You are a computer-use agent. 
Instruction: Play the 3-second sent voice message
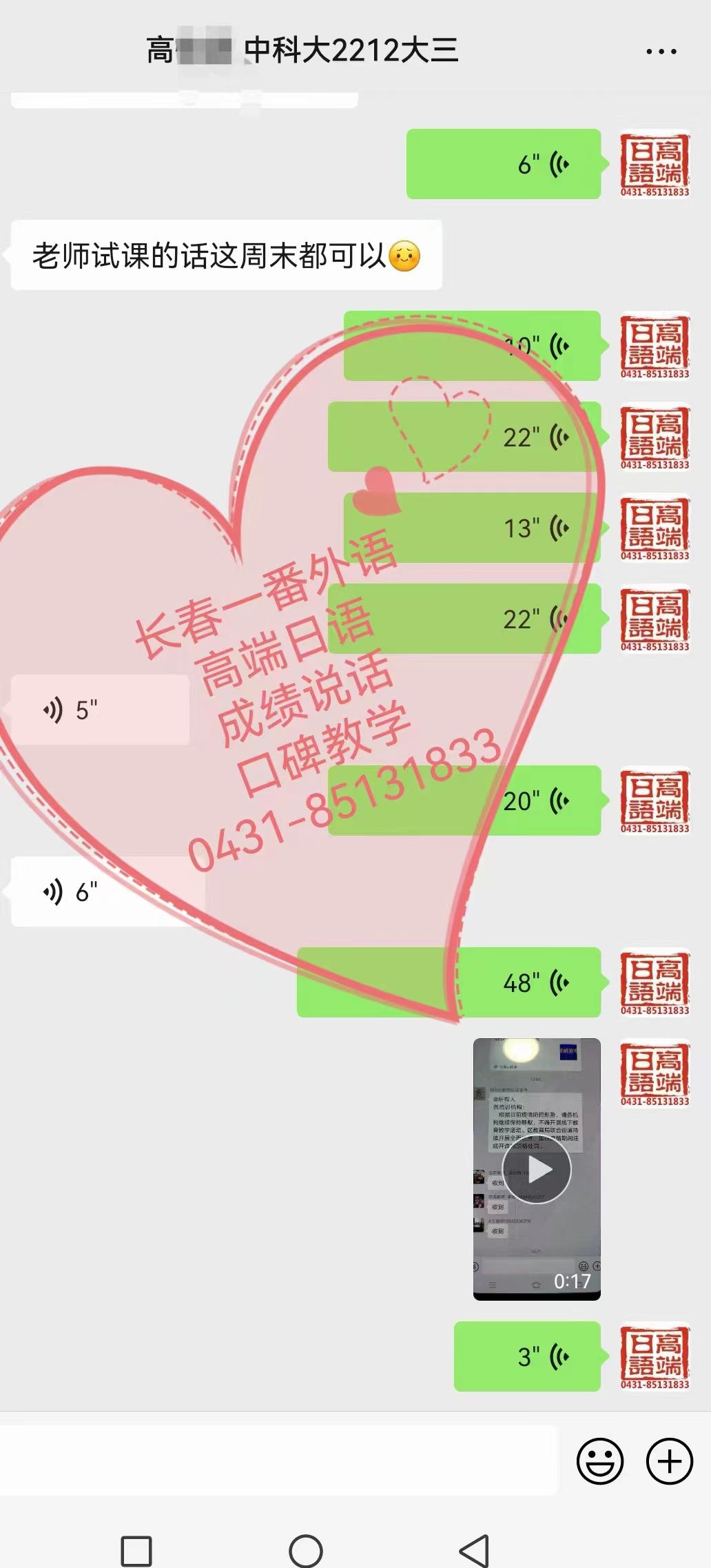click(527, 1356)
